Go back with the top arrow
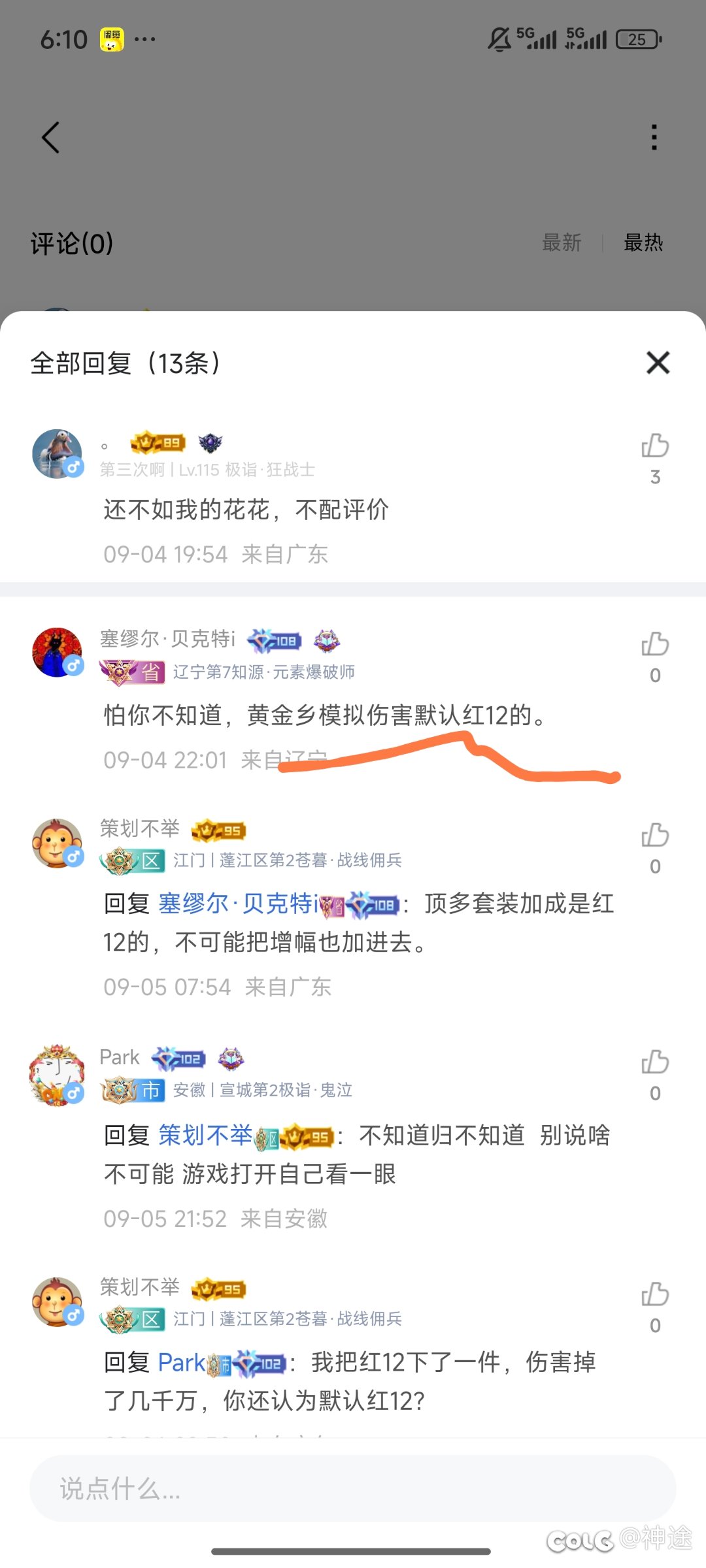706x1568 pixels. pyautogui.click(x=51, y=138)
